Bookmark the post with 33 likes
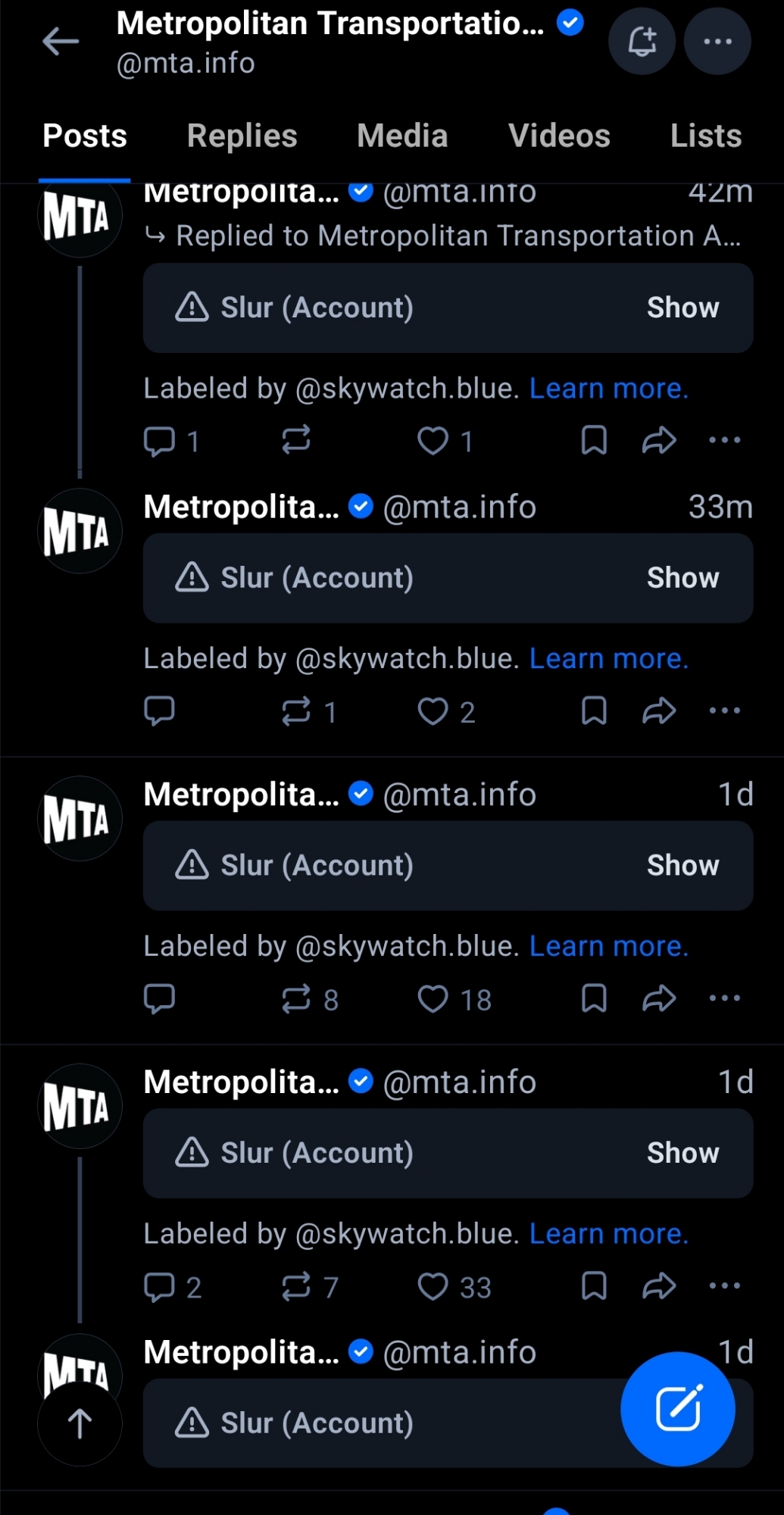The height and width of the screenshot is (1515, 784). pyautogui.click(x=594, y=1286)
